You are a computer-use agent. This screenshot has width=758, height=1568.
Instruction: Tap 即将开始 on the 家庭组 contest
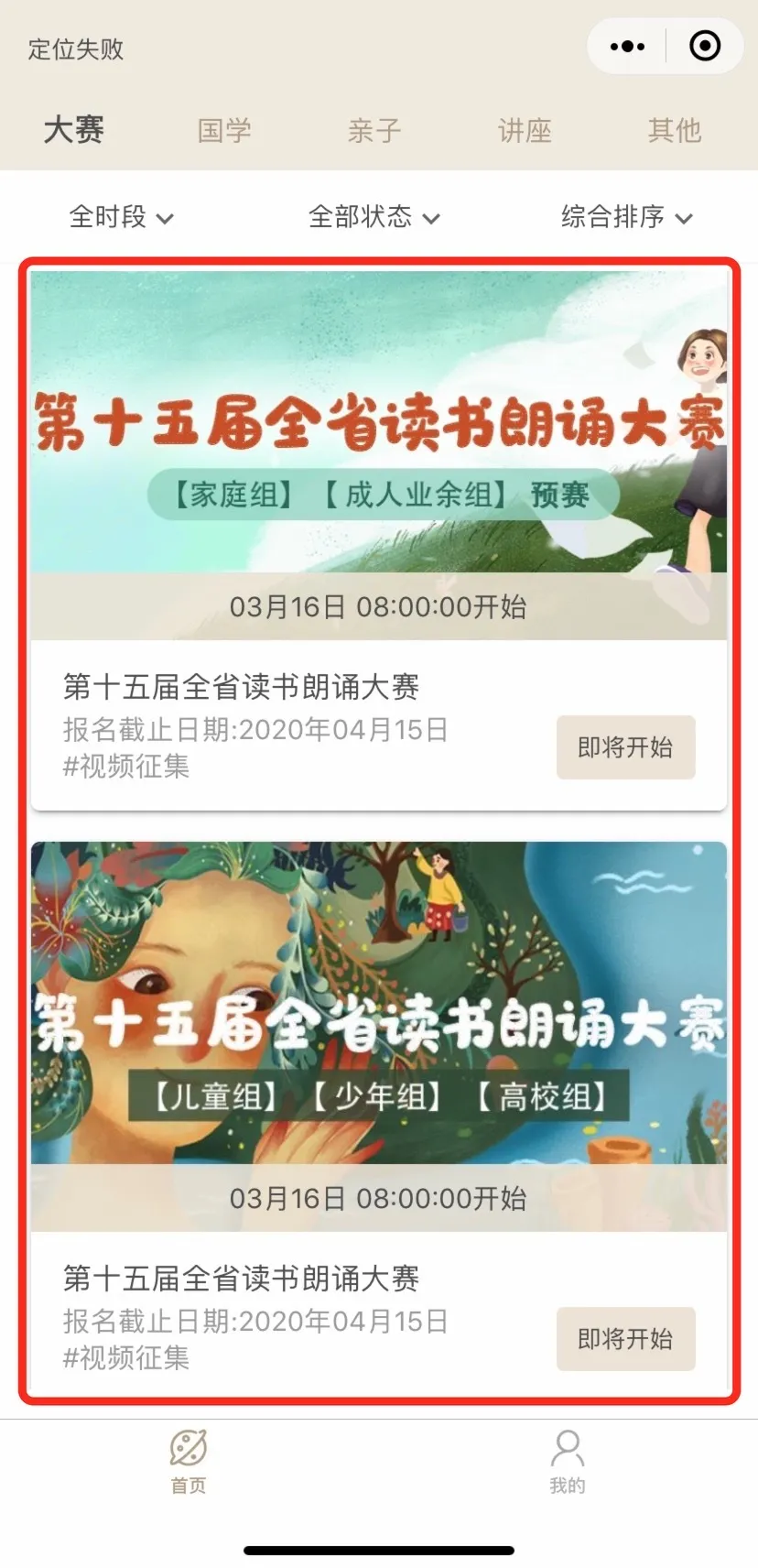[625, 747]
